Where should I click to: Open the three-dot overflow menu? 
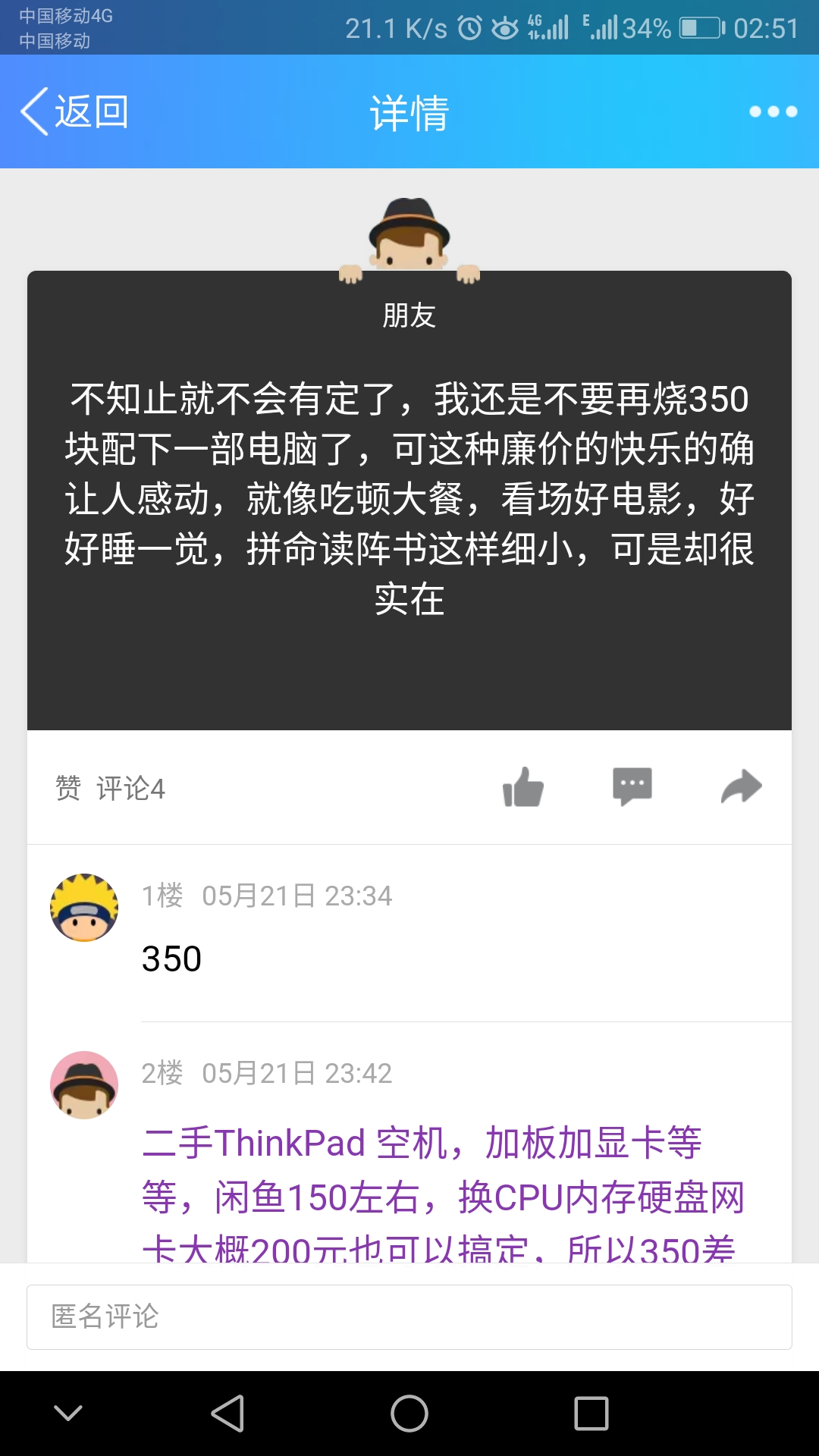[x=773, y=111]
